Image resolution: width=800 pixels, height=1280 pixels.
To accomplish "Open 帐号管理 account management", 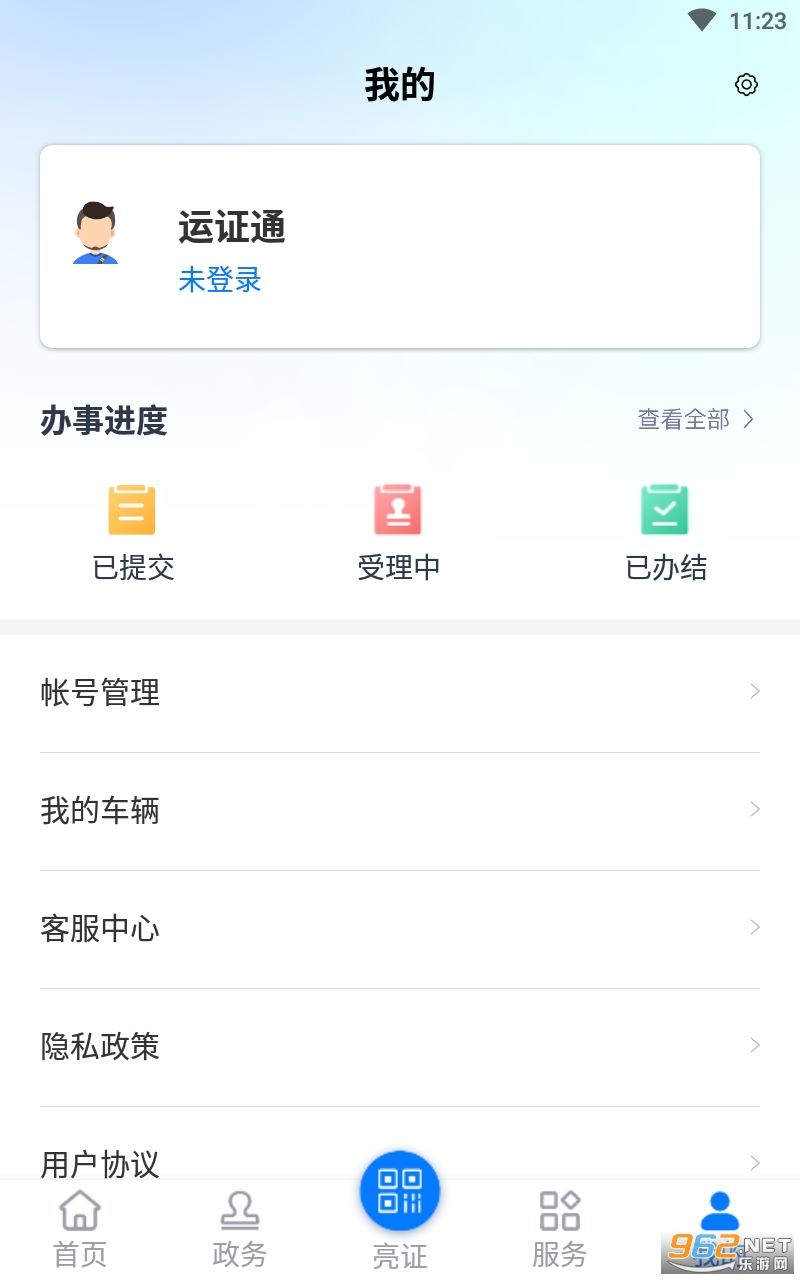I will click(x=400, y=692).
